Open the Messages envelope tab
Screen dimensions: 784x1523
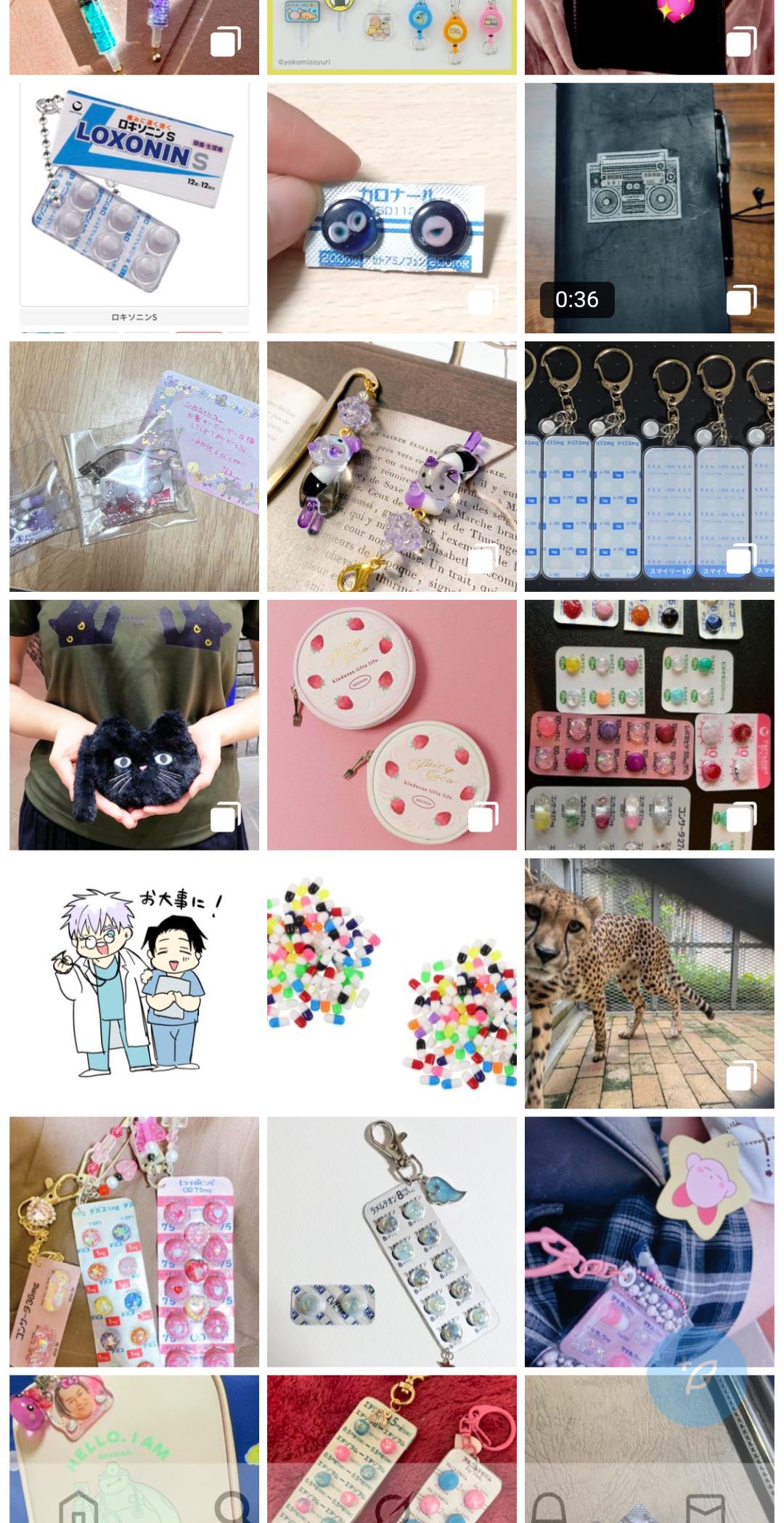pyautogui.click(x=705, y=1506)
